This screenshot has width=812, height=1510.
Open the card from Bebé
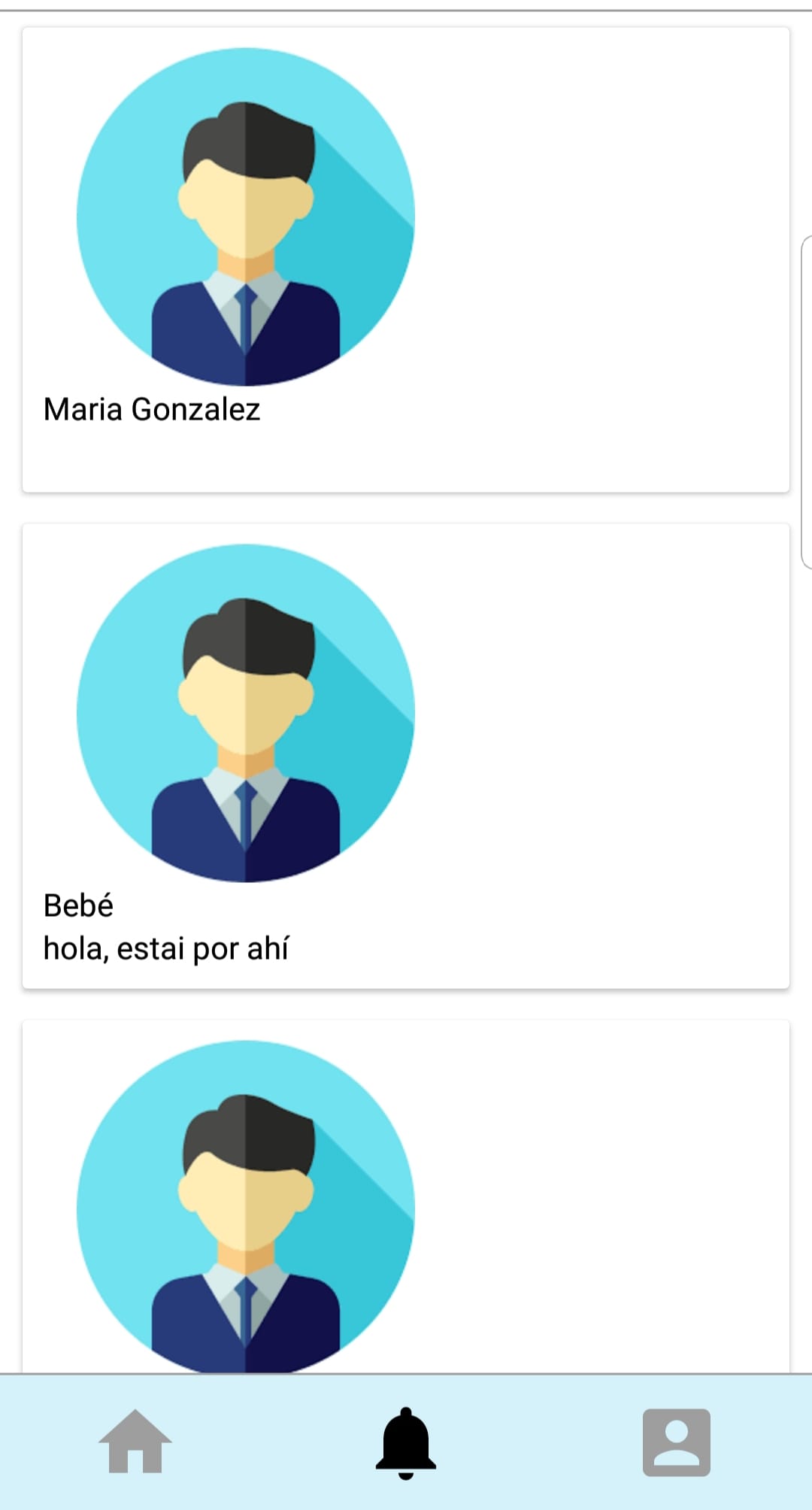[406, 756]
